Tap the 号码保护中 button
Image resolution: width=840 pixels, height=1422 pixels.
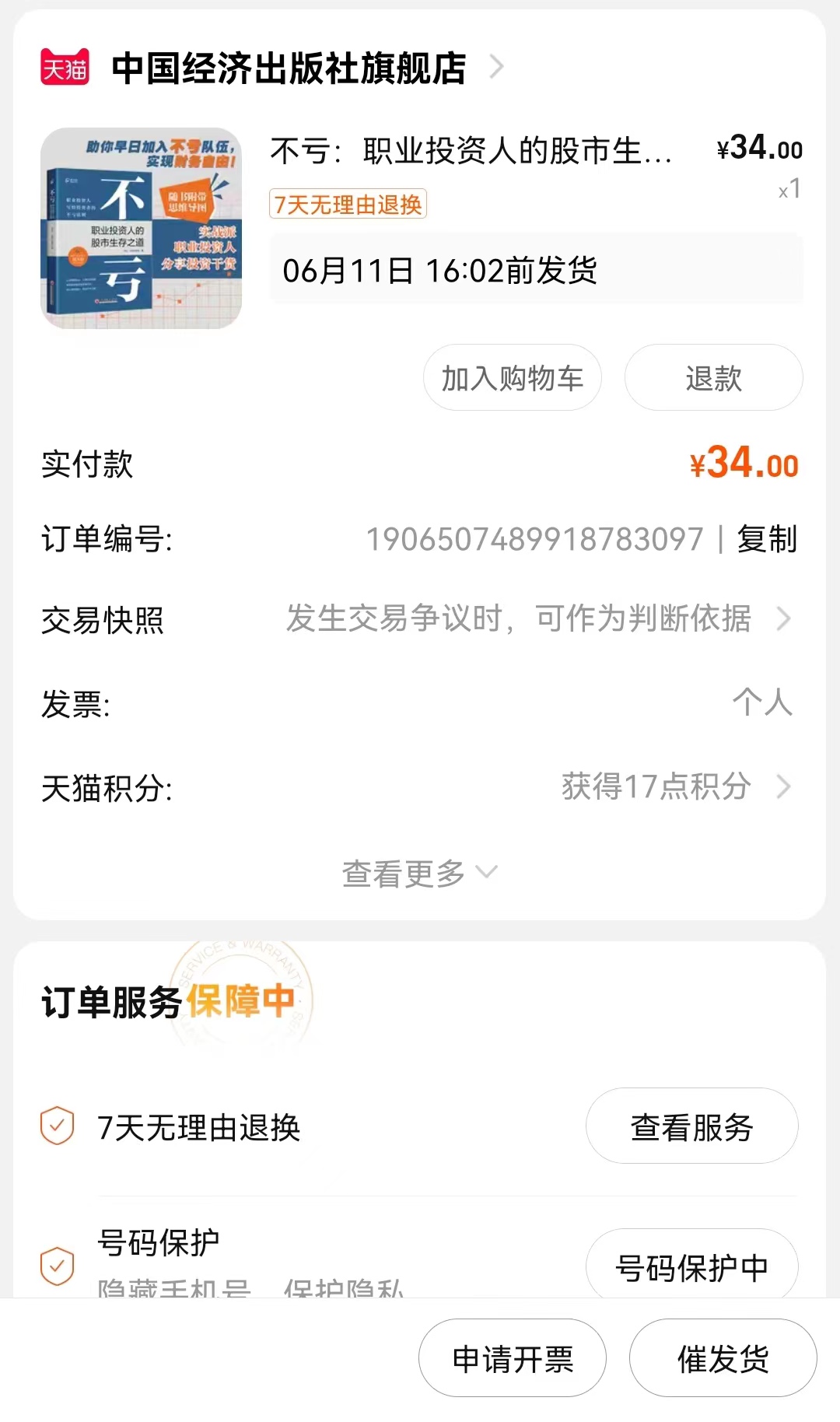coord(691,1266)
